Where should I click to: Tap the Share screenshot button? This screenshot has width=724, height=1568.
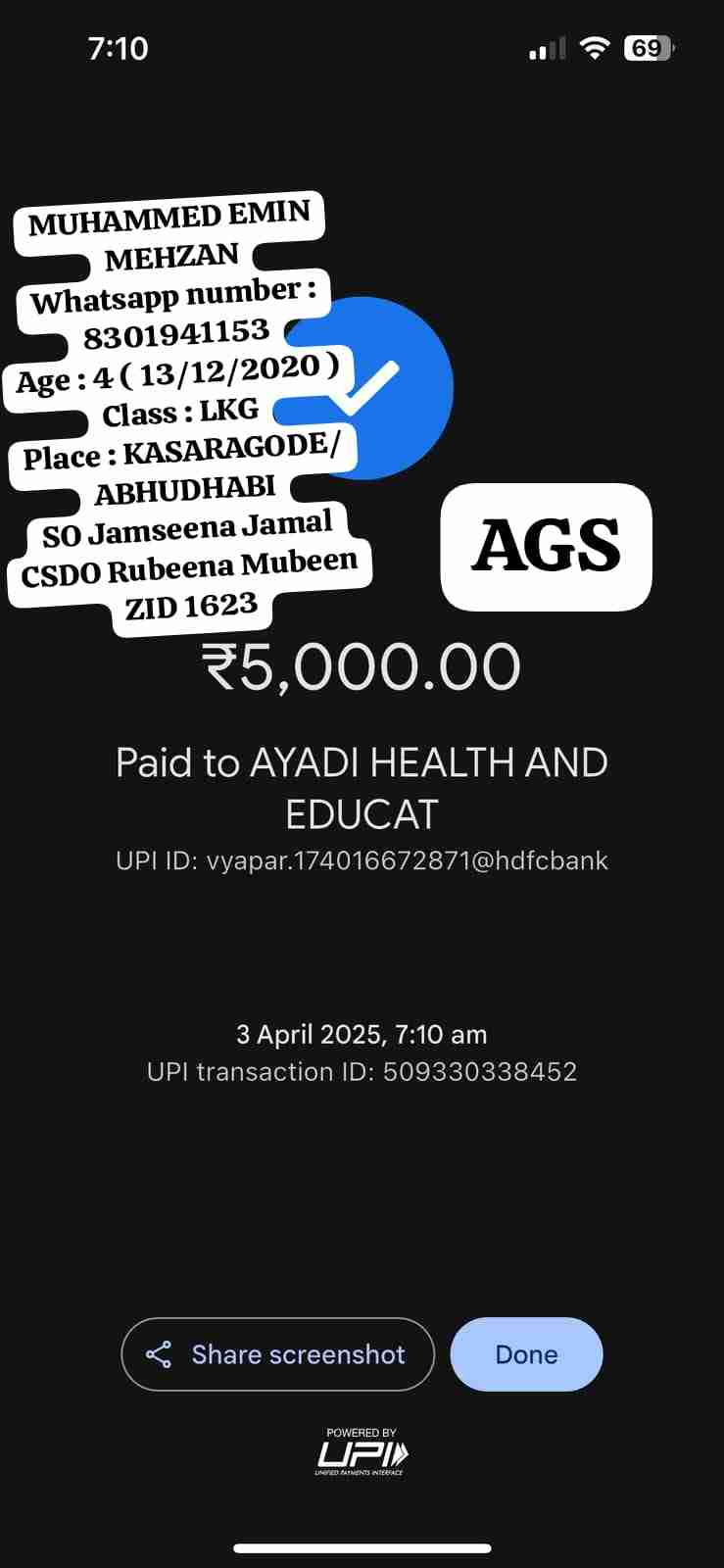coord(277,1354)
